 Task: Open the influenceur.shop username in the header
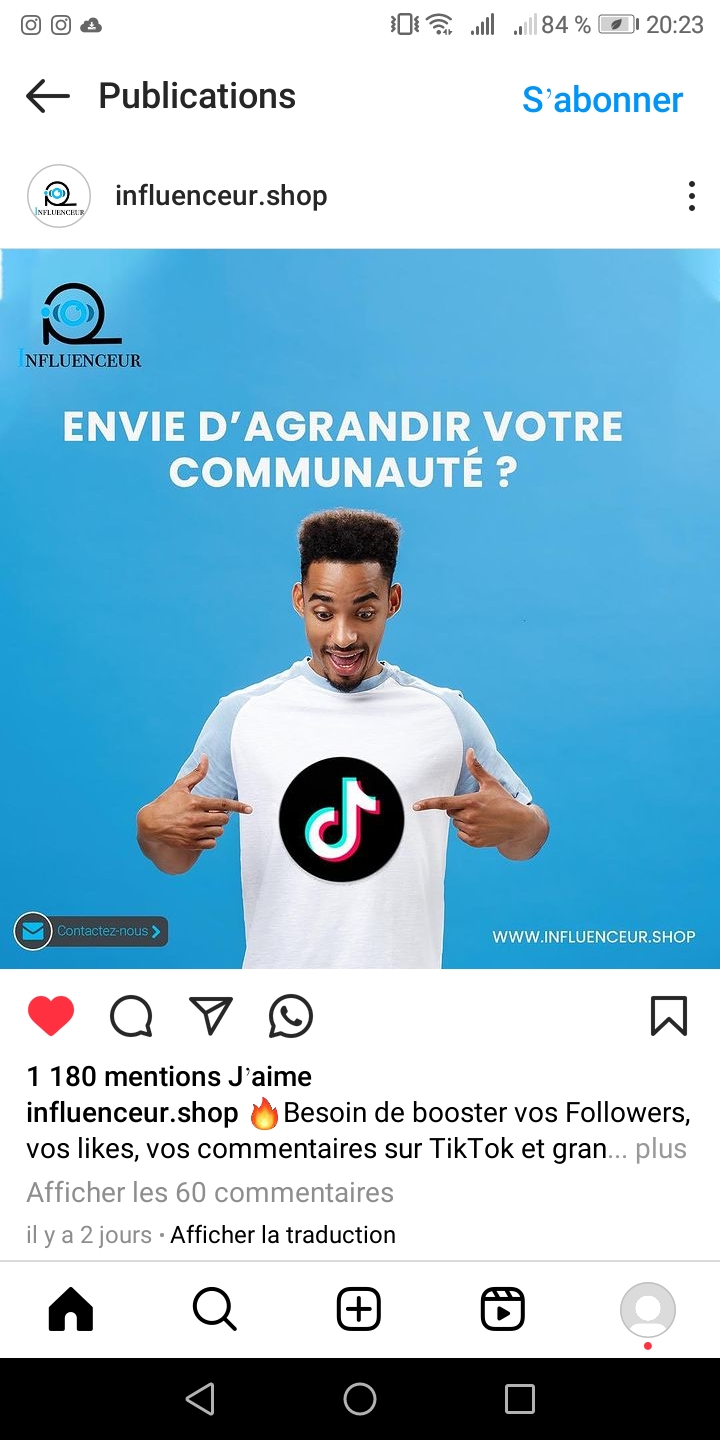pos(221,196)
